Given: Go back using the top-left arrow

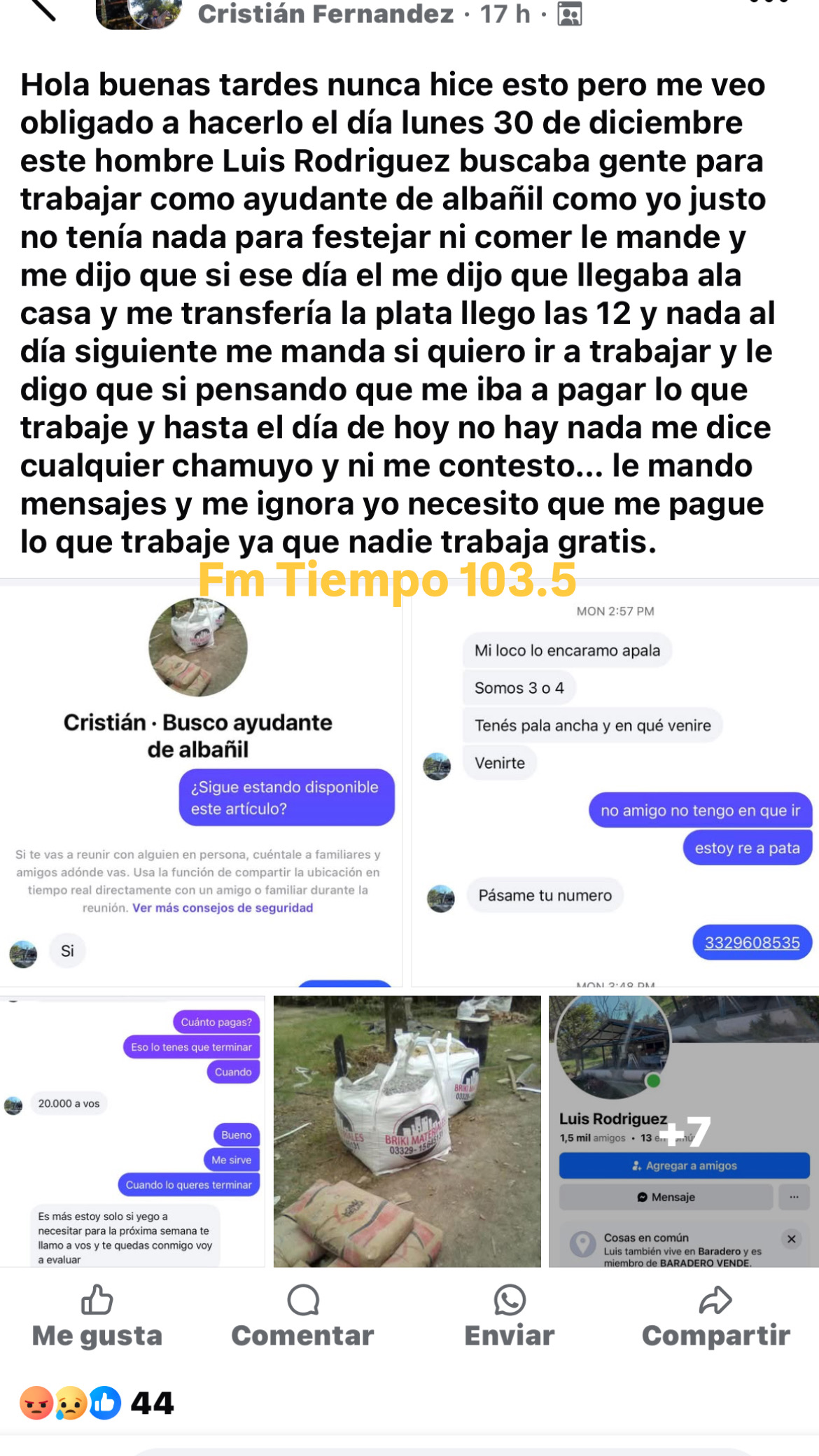Looking at the screenshot, I should [43, 8].
